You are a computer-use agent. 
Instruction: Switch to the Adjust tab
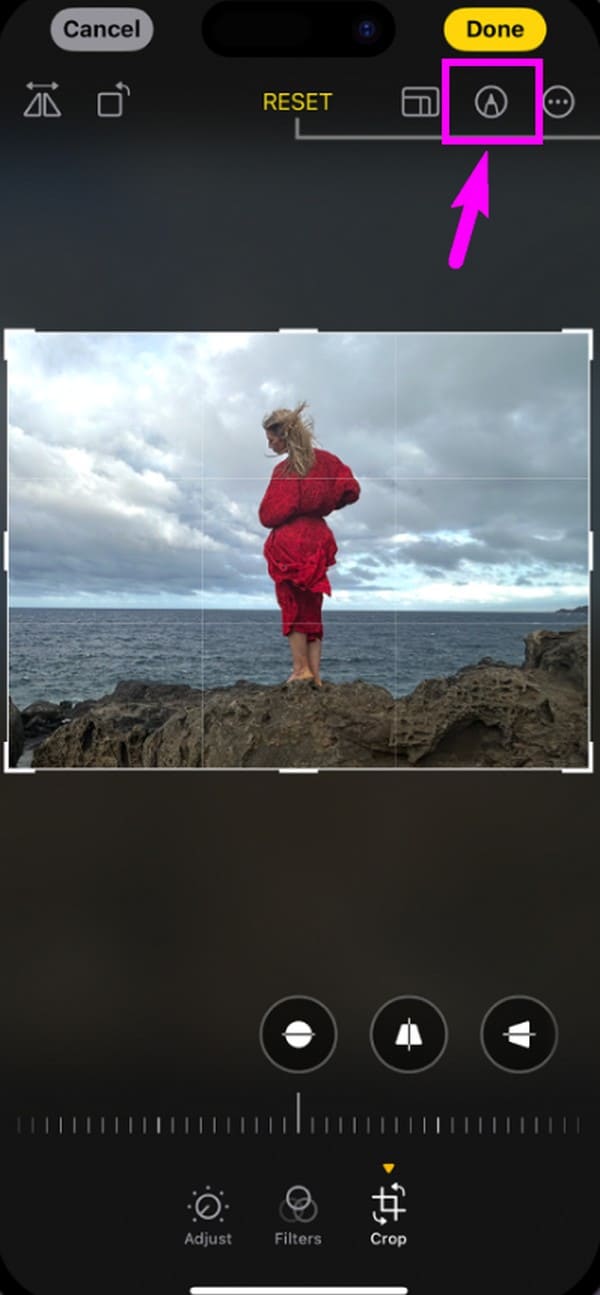click(x=208, y=1215)
